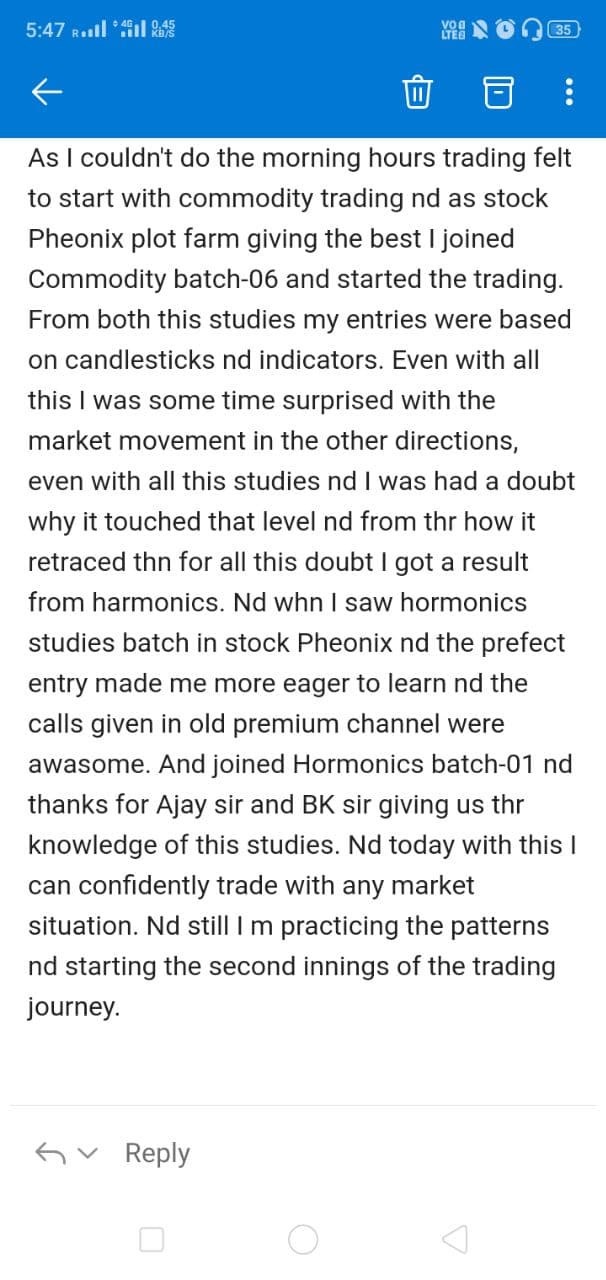Open the three-dot overflow menu

pyautogui.click(x=569, y=93)
